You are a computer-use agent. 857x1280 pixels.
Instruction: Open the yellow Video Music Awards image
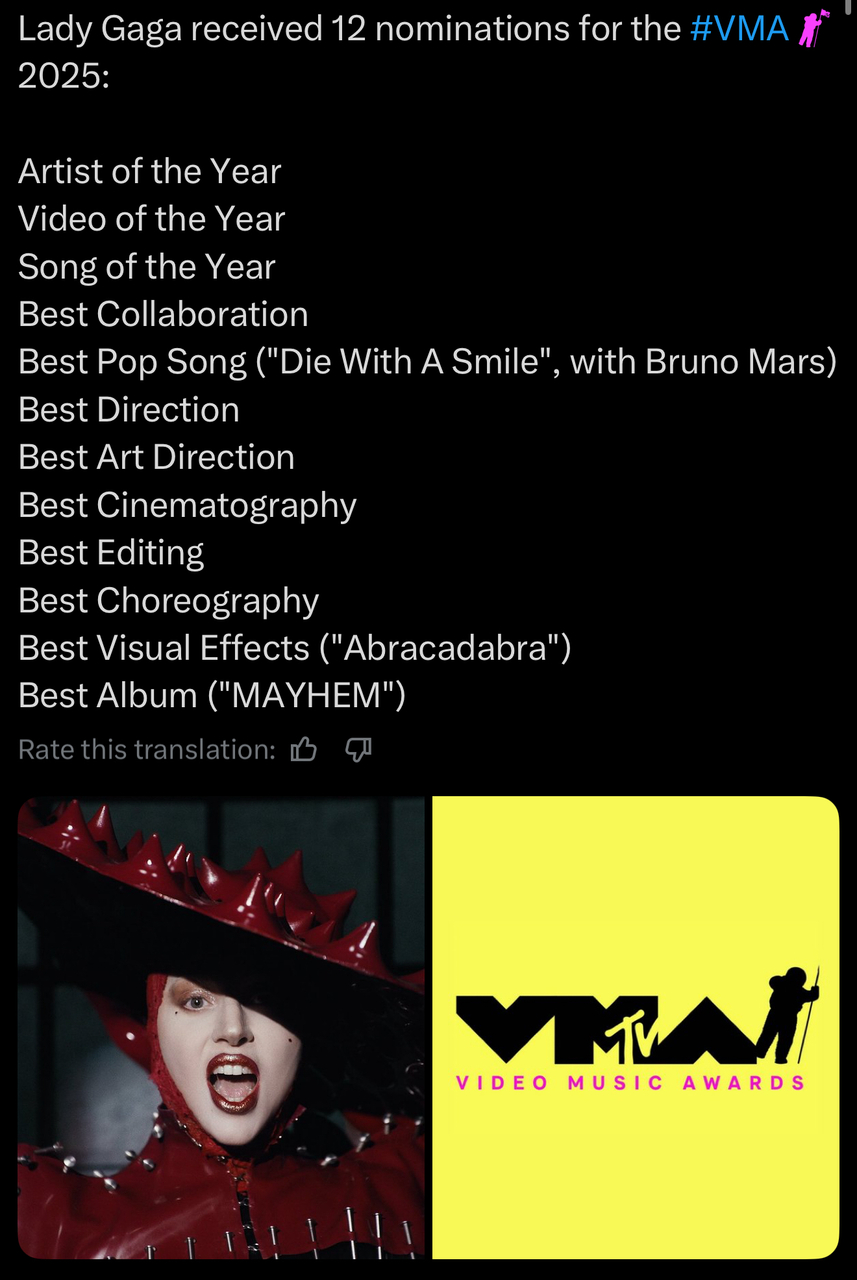tap(635, 1027)
